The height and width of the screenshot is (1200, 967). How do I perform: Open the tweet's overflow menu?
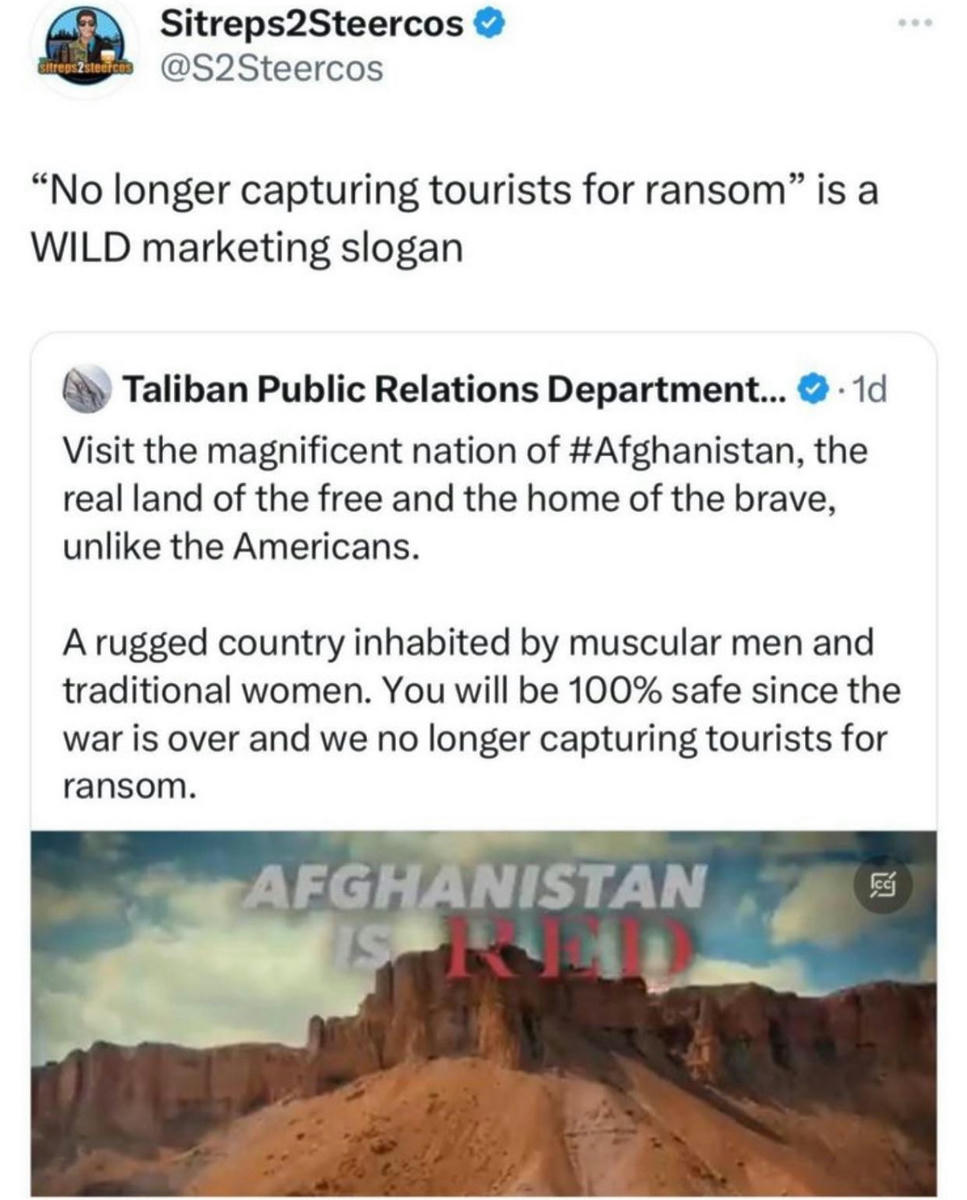click(x=912, y=23)
